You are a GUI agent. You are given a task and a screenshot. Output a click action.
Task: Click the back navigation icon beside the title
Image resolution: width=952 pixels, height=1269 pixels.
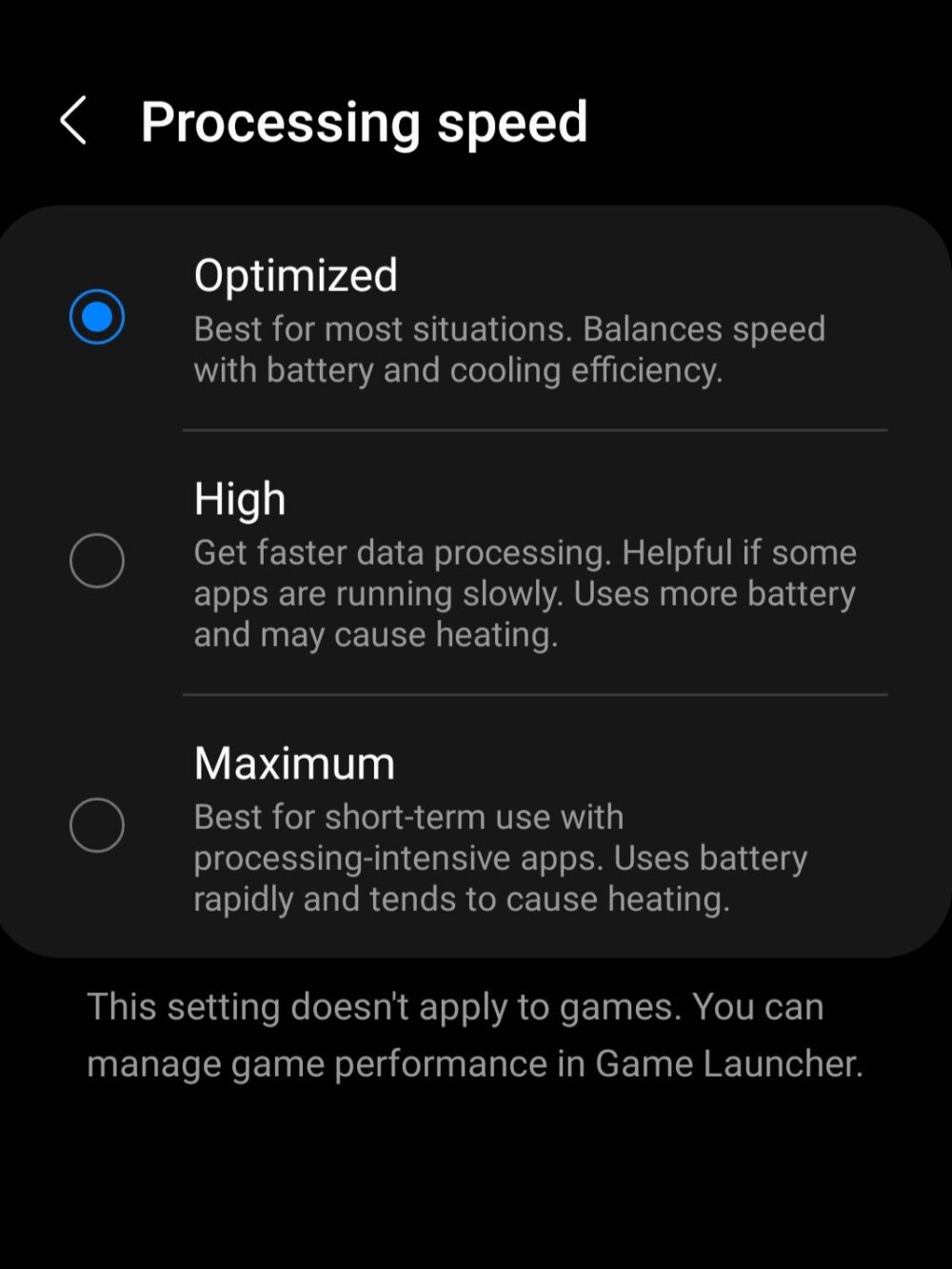click(x=72, y=122)
